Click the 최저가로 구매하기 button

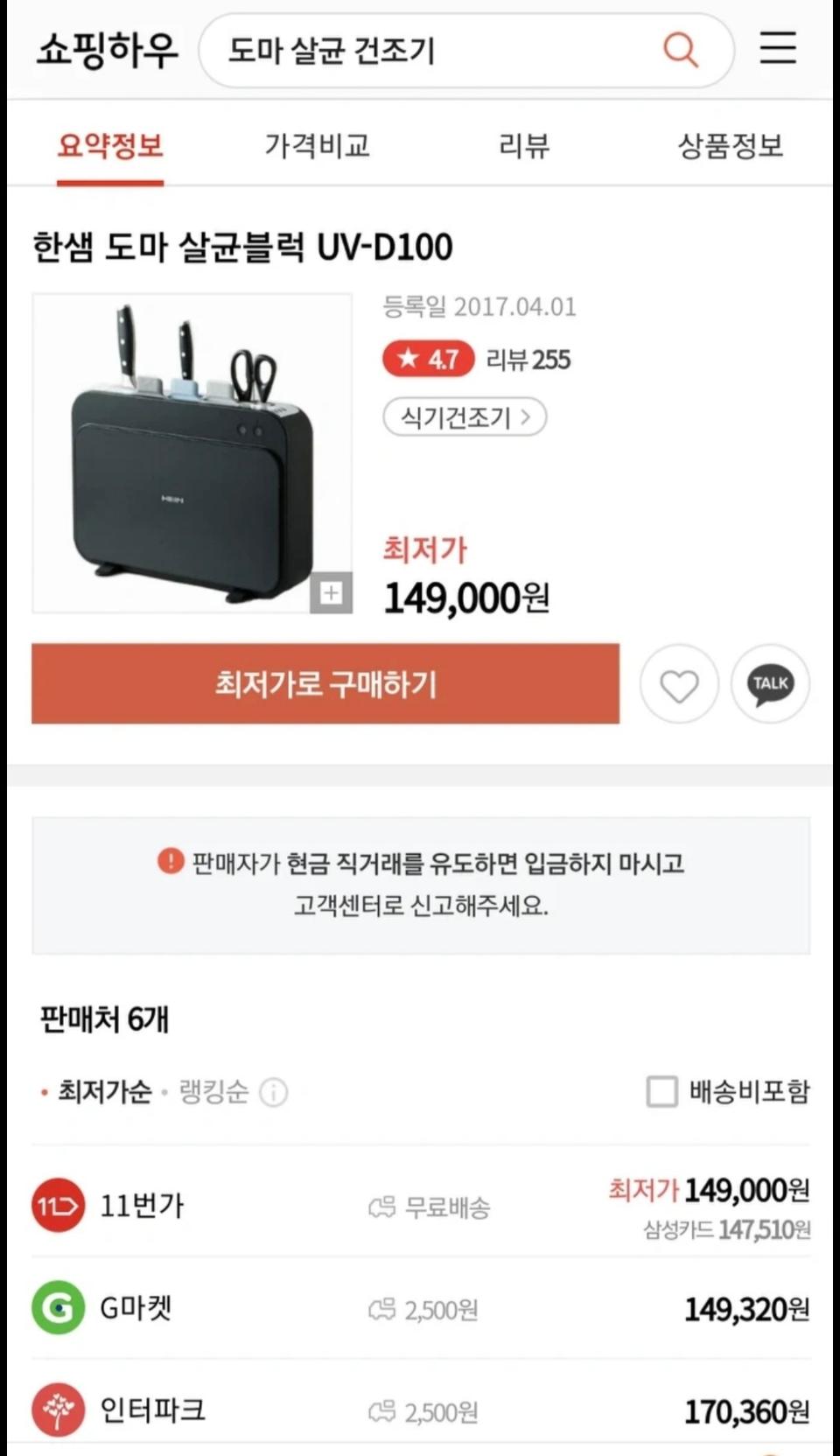[x=325, y=684]
